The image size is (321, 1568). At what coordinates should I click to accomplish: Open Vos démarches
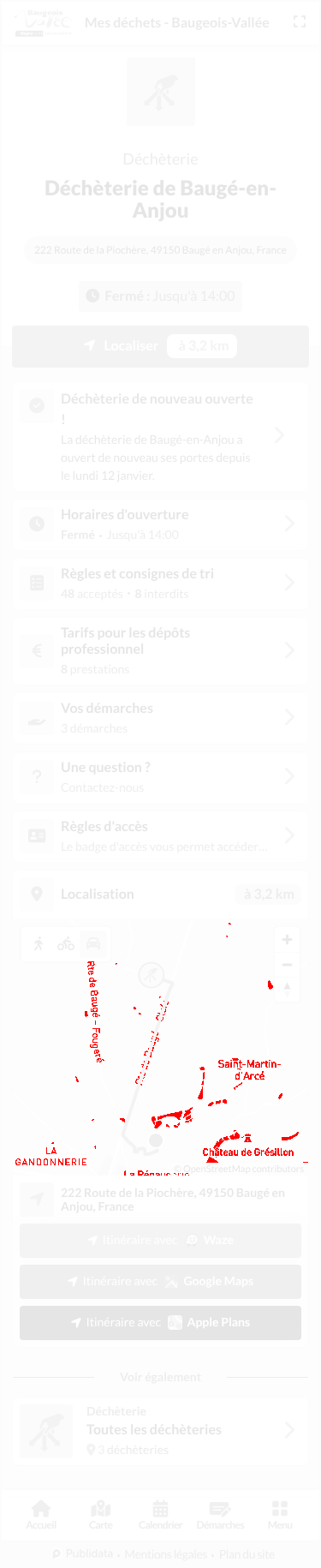[x=160, y=717]
